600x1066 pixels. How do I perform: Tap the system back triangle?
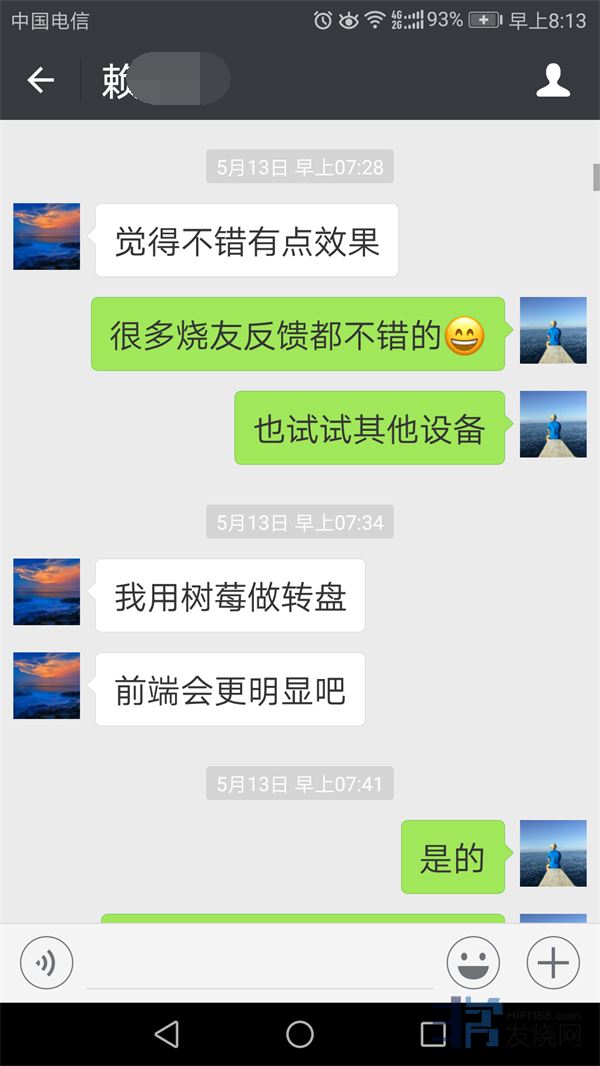[167, 1034]
